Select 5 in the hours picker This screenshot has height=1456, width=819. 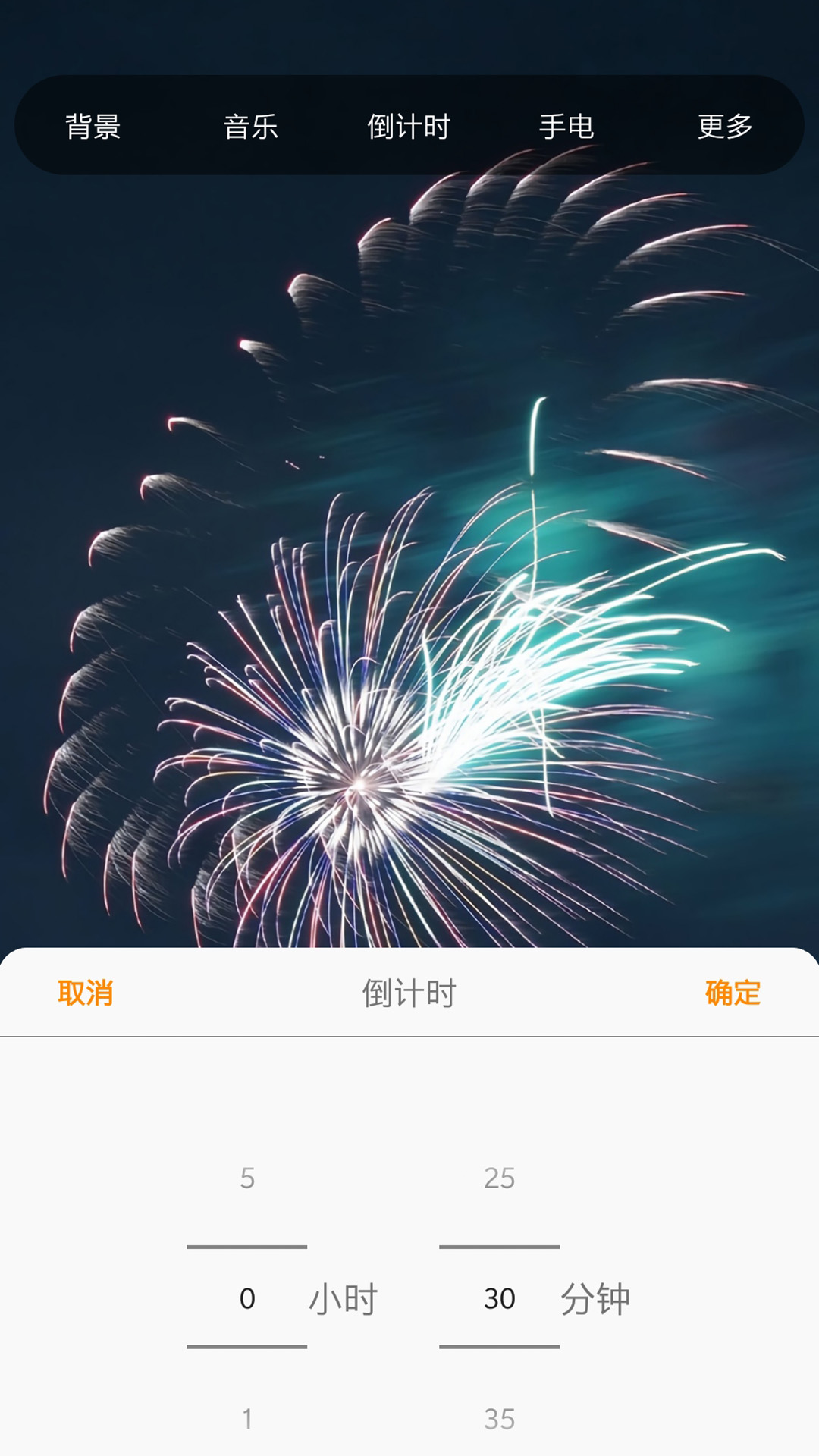coord(247,1178)
